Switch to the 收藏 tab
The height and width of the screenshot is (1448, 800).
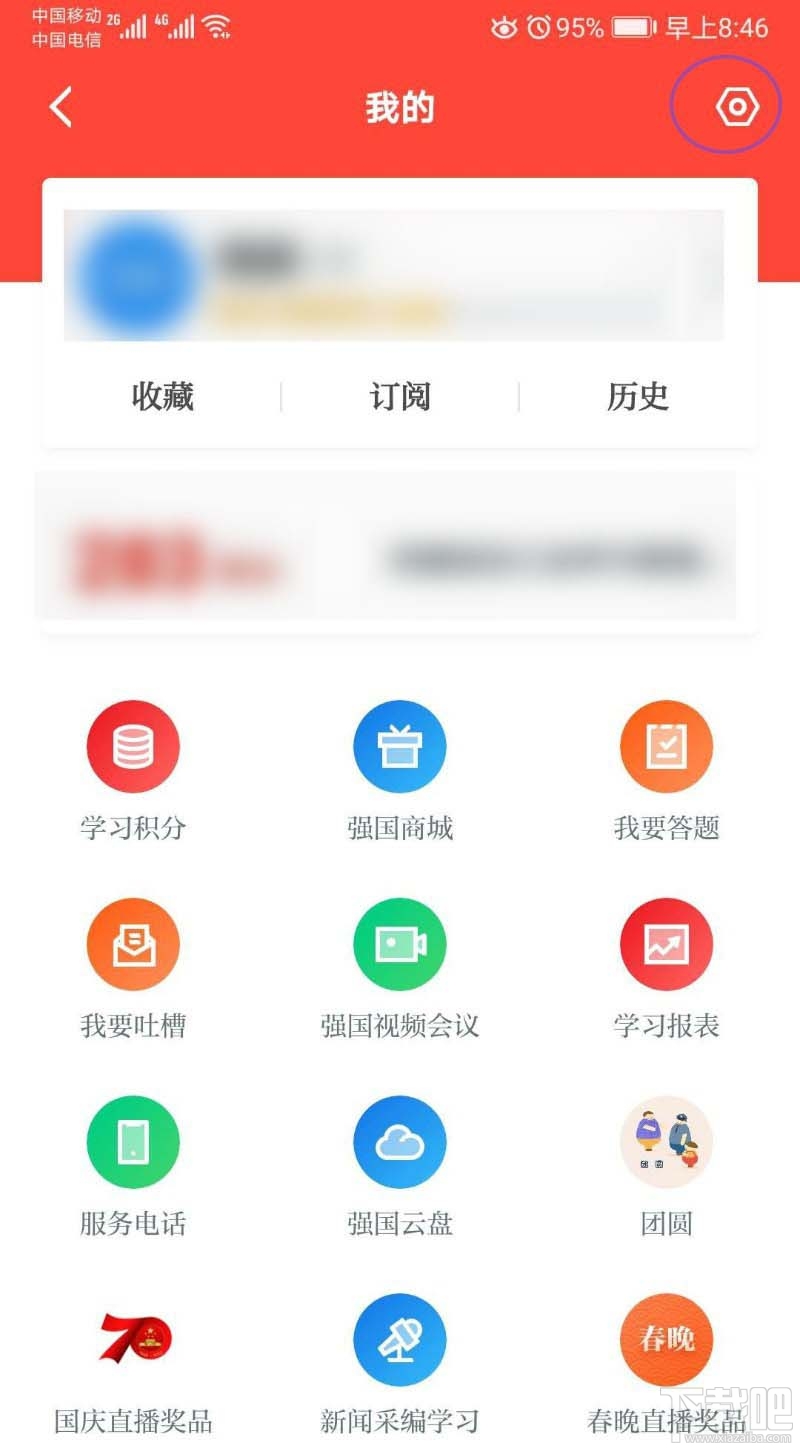163,396
